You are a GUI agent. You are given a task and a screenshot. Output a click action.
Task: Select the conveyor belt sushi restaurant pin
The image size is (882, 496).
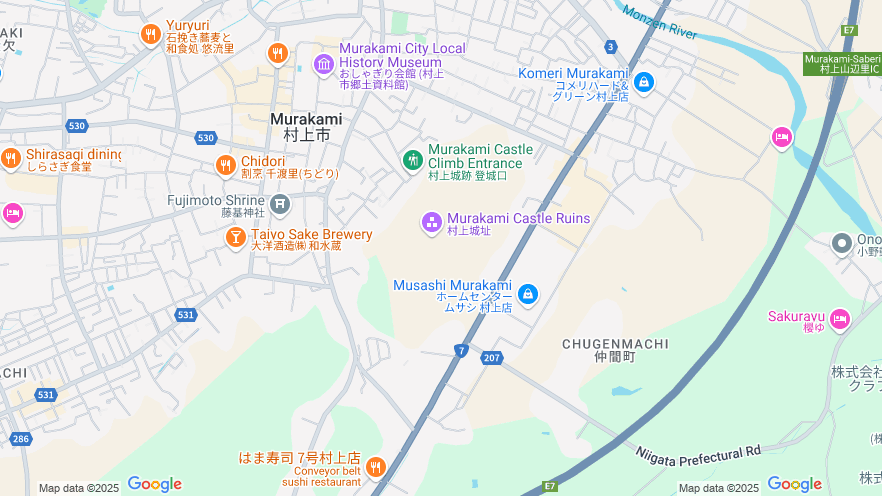376,466
